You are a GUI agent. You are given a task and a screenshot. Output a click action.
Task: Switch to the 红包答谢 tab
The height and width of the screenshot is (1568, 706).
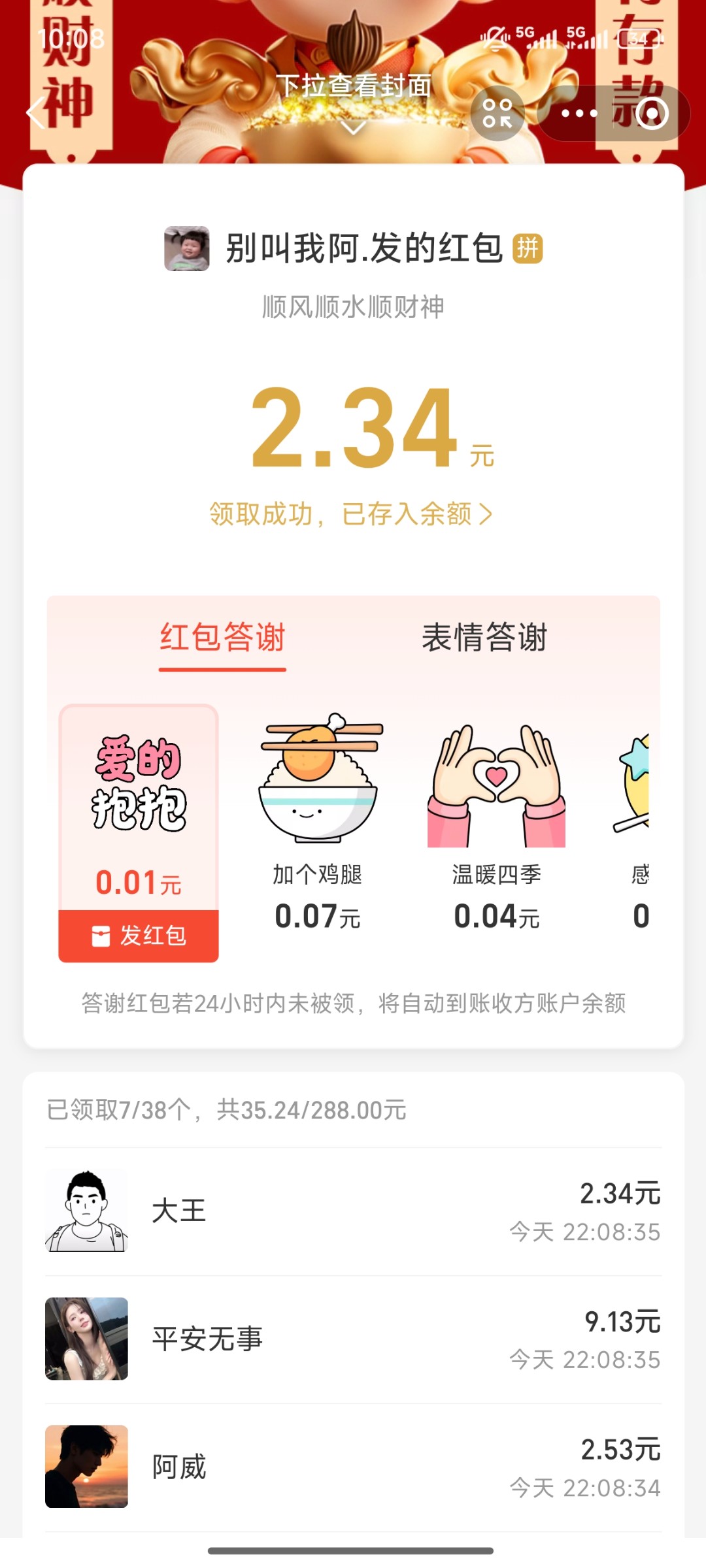coord(222,638)
